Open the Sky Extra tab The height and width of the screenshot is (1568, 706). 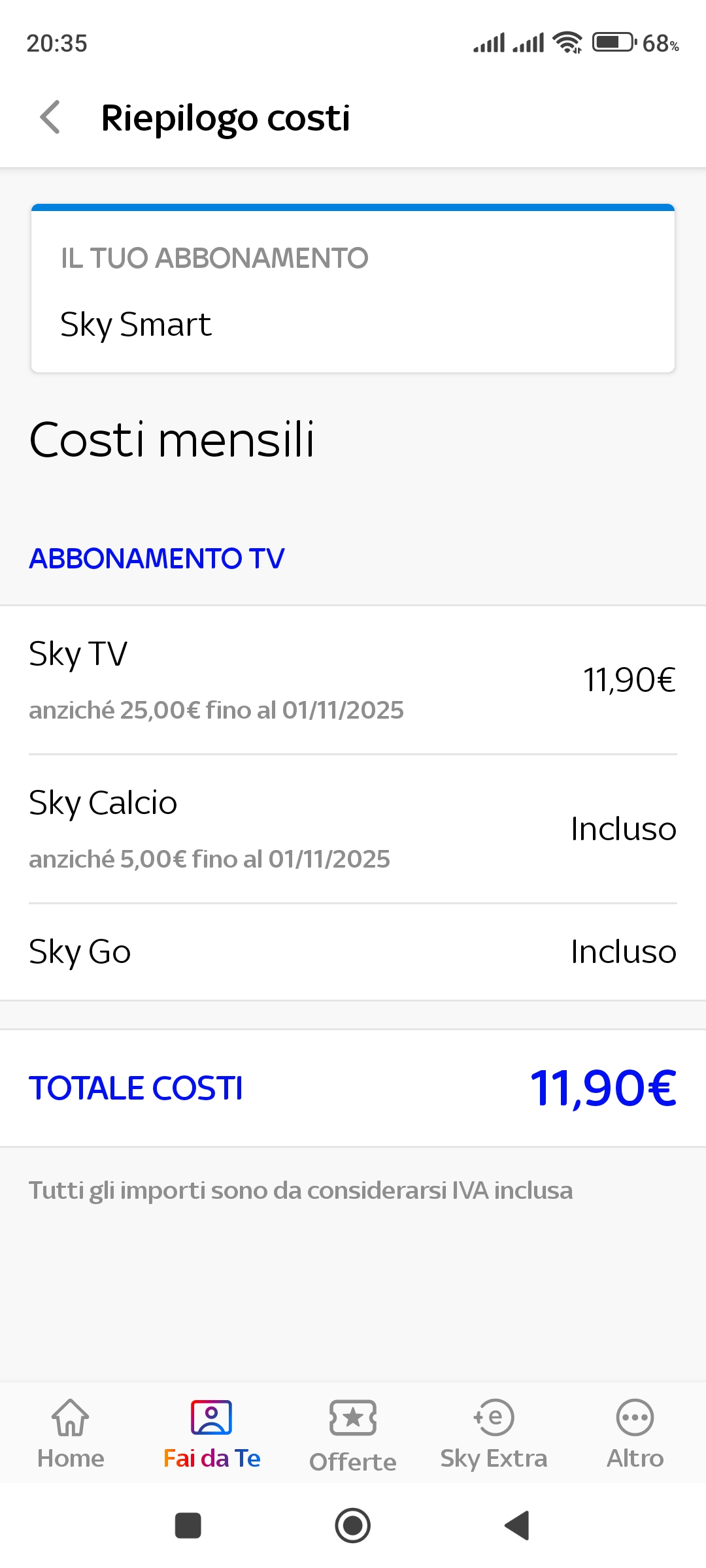(494, 1434)
